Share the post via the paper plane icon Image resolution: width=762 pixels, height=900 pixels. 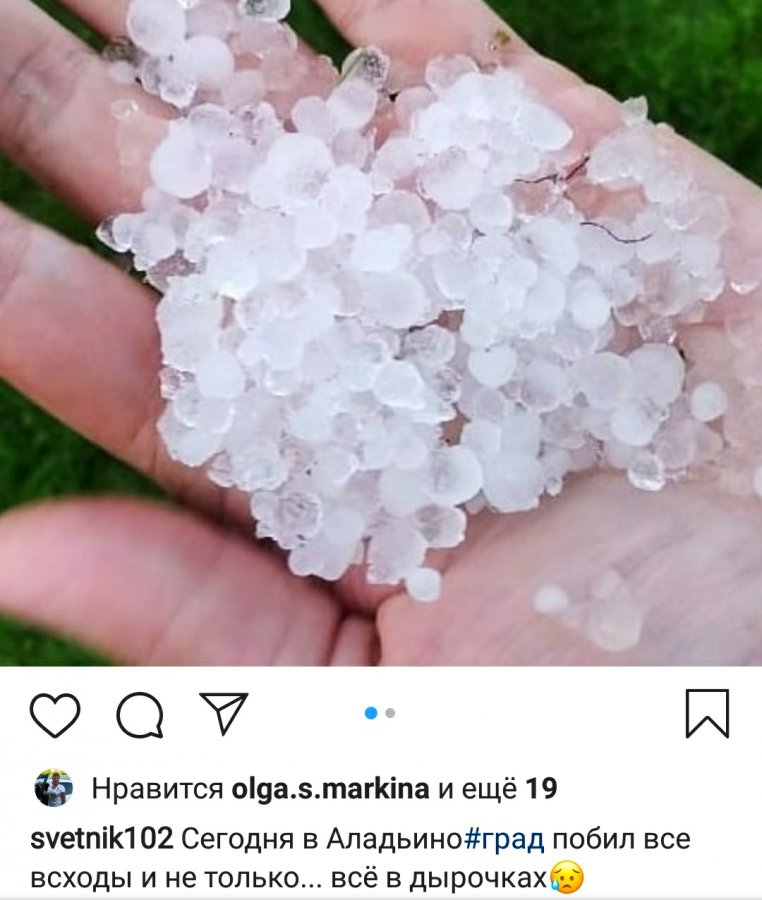(223, 713)
